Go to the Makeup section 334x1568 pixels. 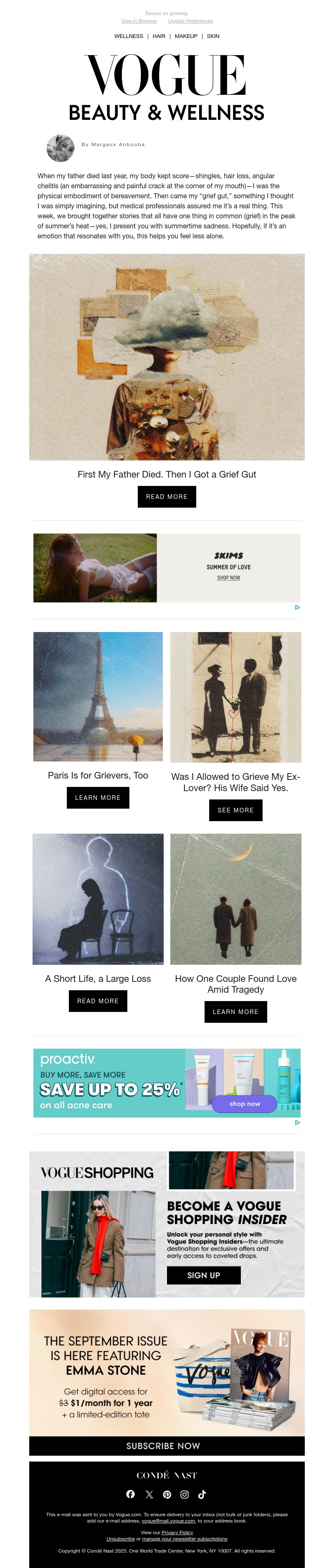185,36
